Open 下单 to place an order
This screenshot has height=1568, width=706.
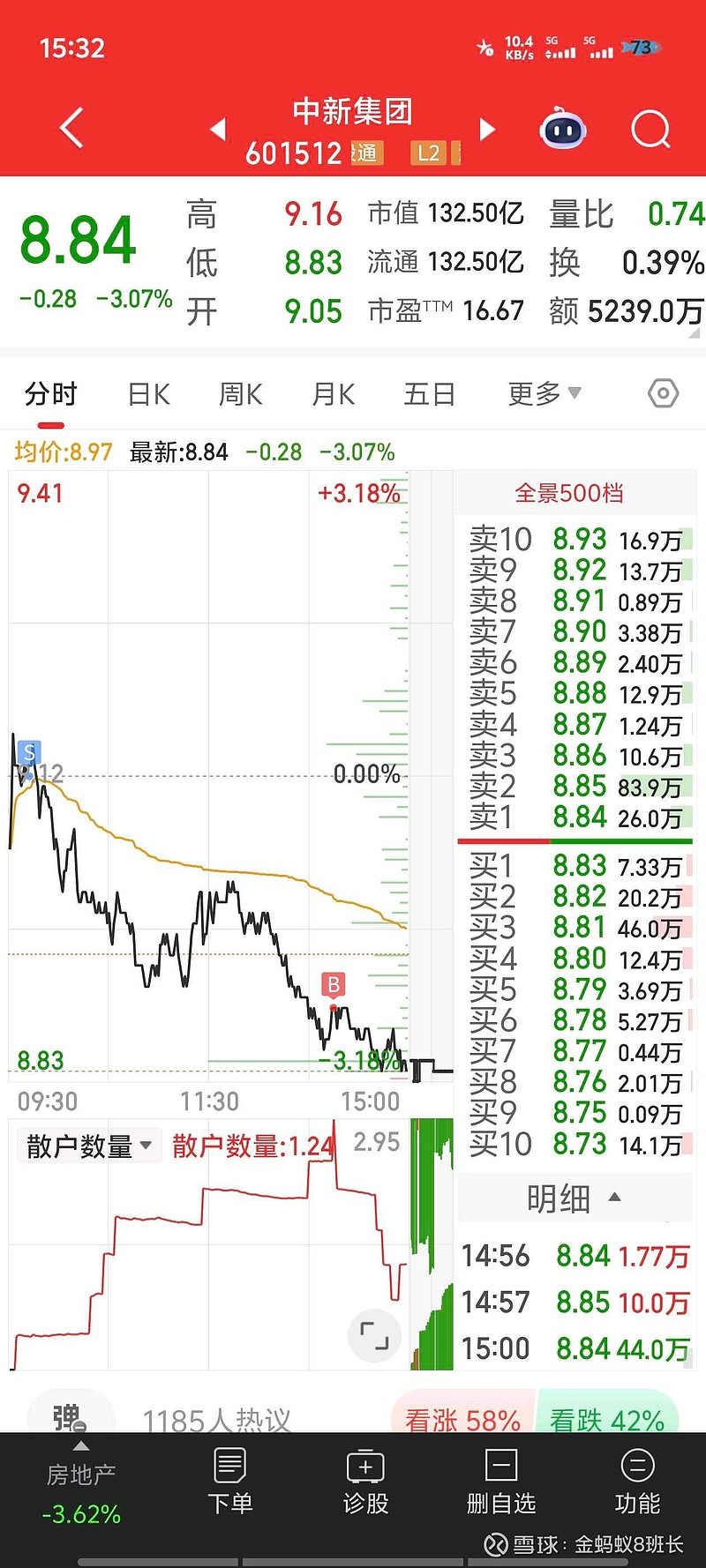(229, 1483)
